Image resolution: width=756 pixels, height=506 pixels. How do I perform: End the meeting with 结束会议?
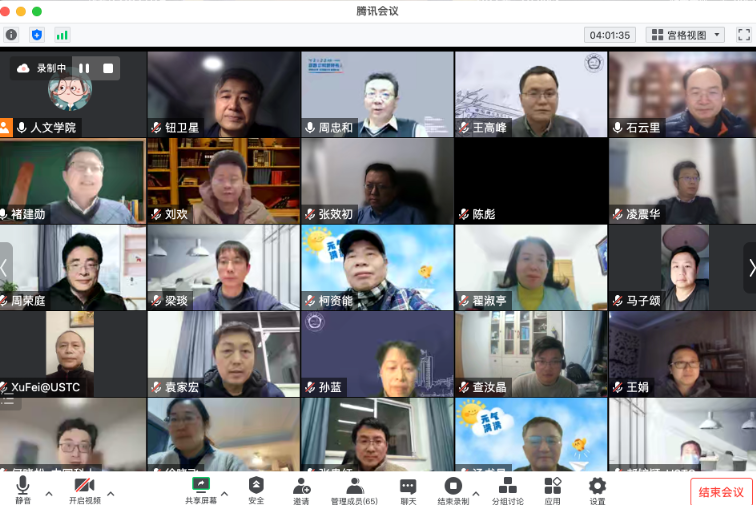(x=721, y=491)
